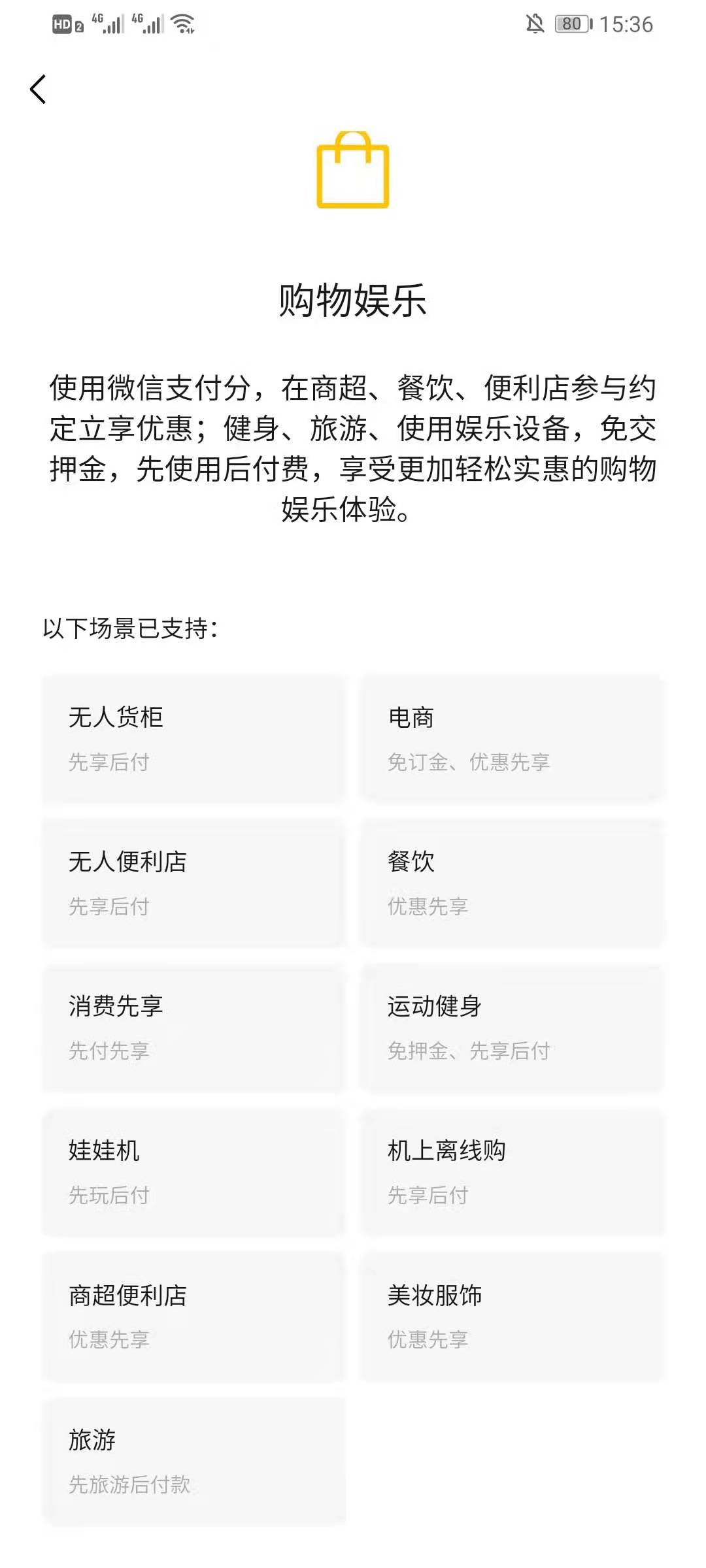Tap the 商超便利店 card
The image size is (706, 1568).
click(193, 1316)
